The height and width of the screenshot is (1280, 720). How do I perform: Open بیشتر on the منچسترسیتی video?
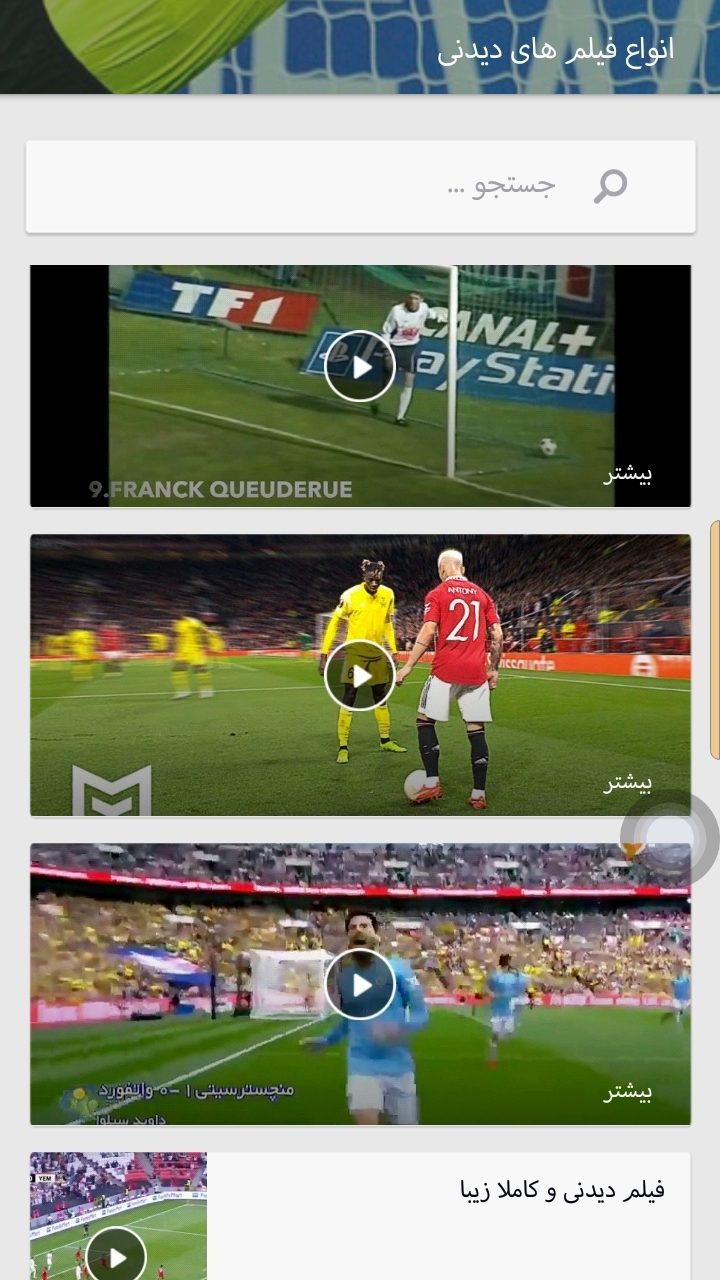tap(627, 1092)
